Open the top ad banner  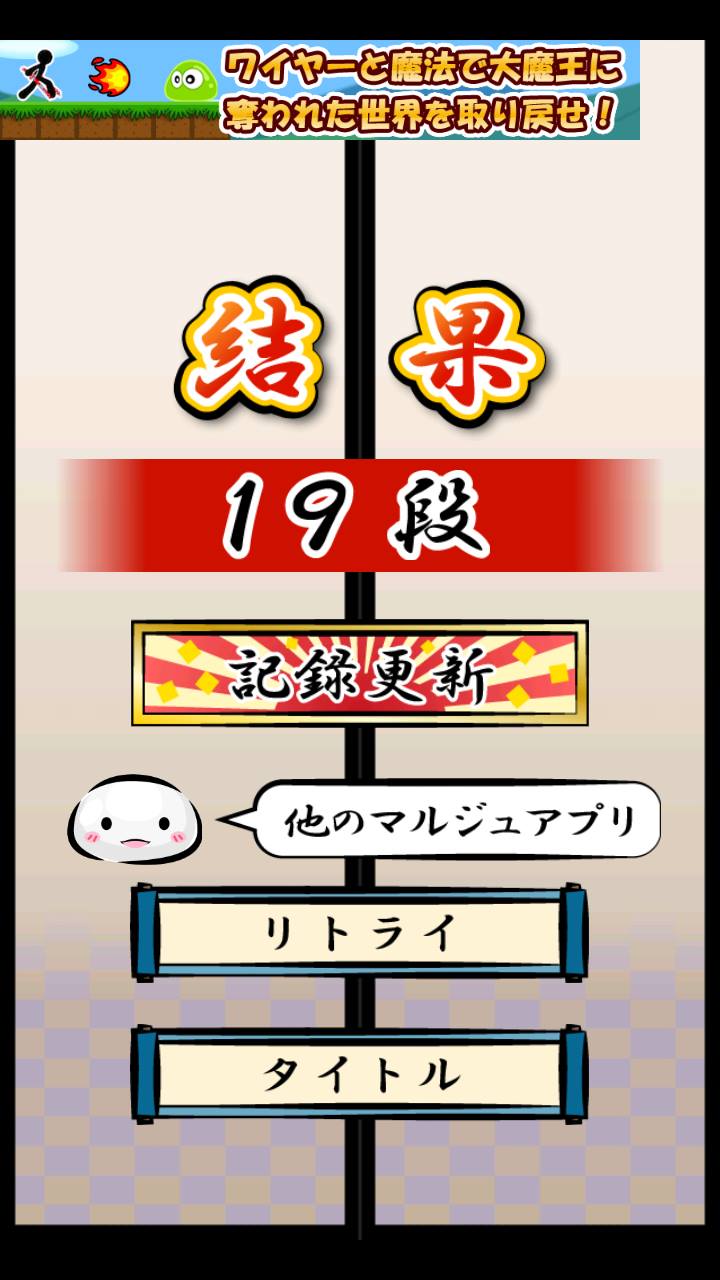click(x=320, y=90)
